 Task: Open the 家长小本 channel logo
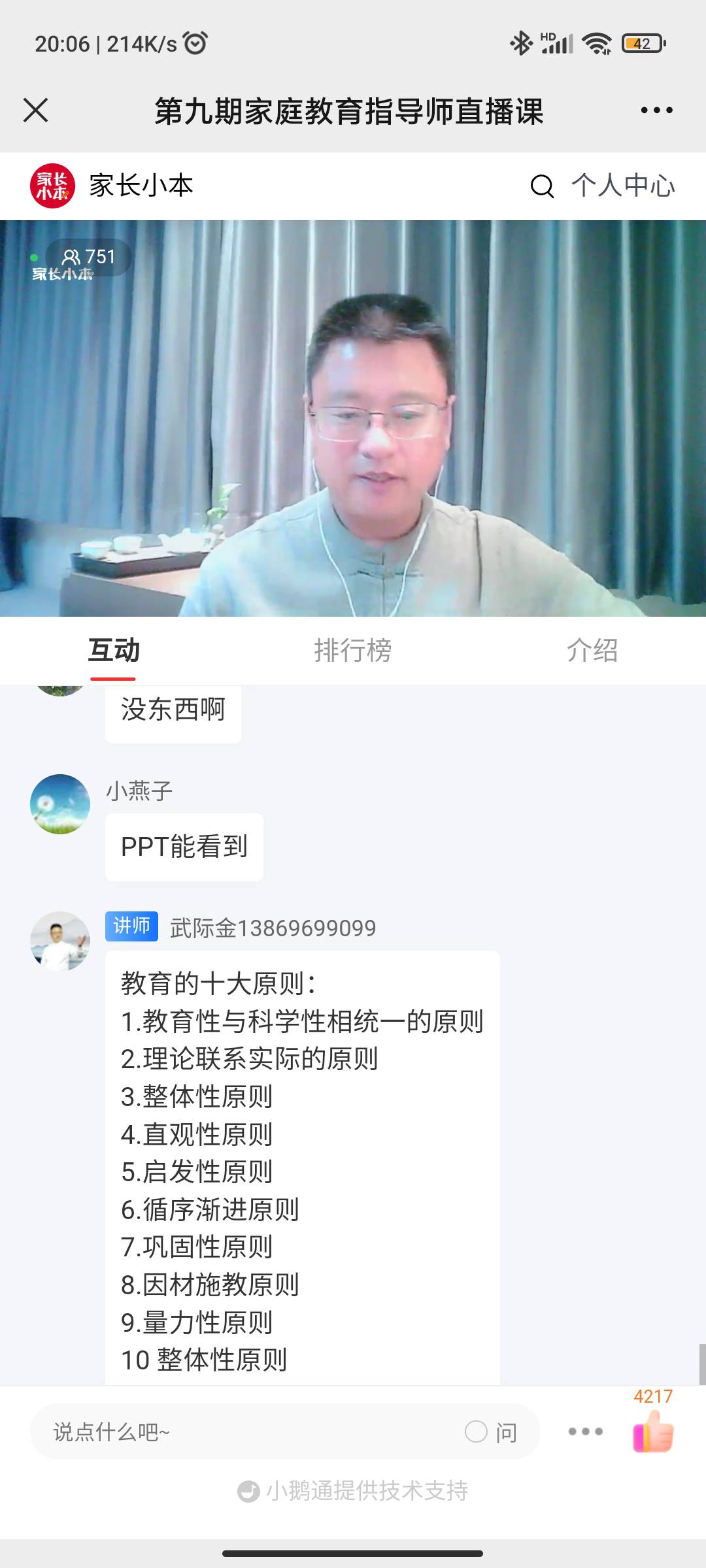pos(53,186)
